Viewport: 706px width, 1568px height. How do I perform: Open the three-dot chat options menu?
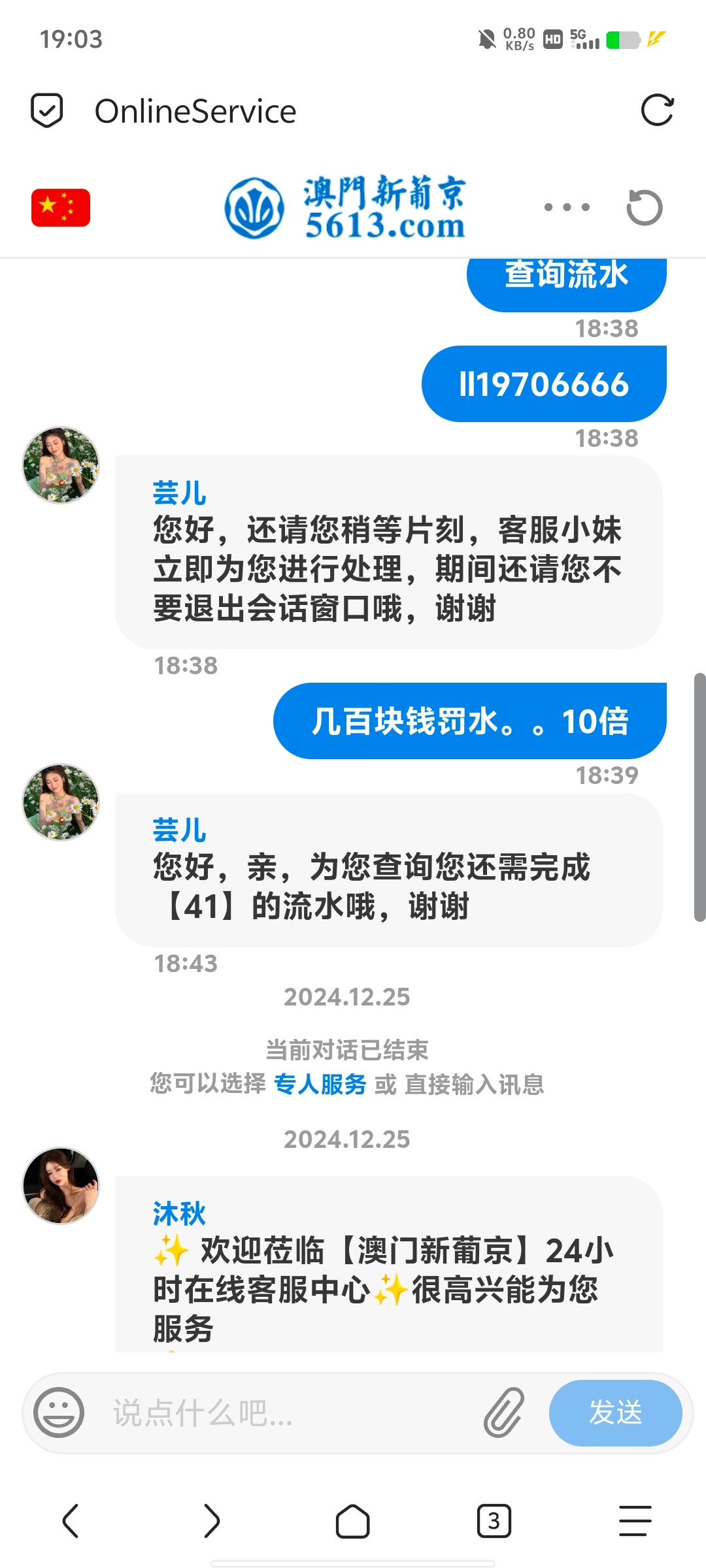point(567,208)
